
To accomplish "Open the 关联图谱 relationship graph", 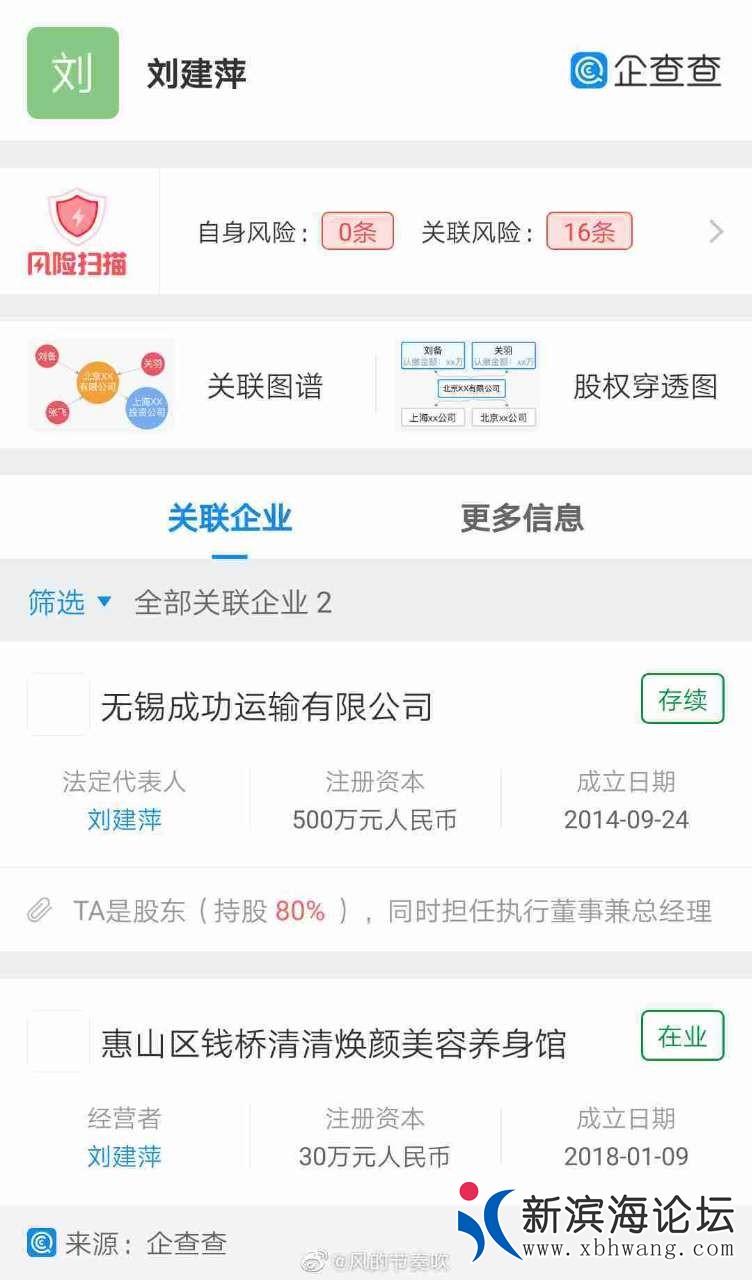I will pos(264,386).
